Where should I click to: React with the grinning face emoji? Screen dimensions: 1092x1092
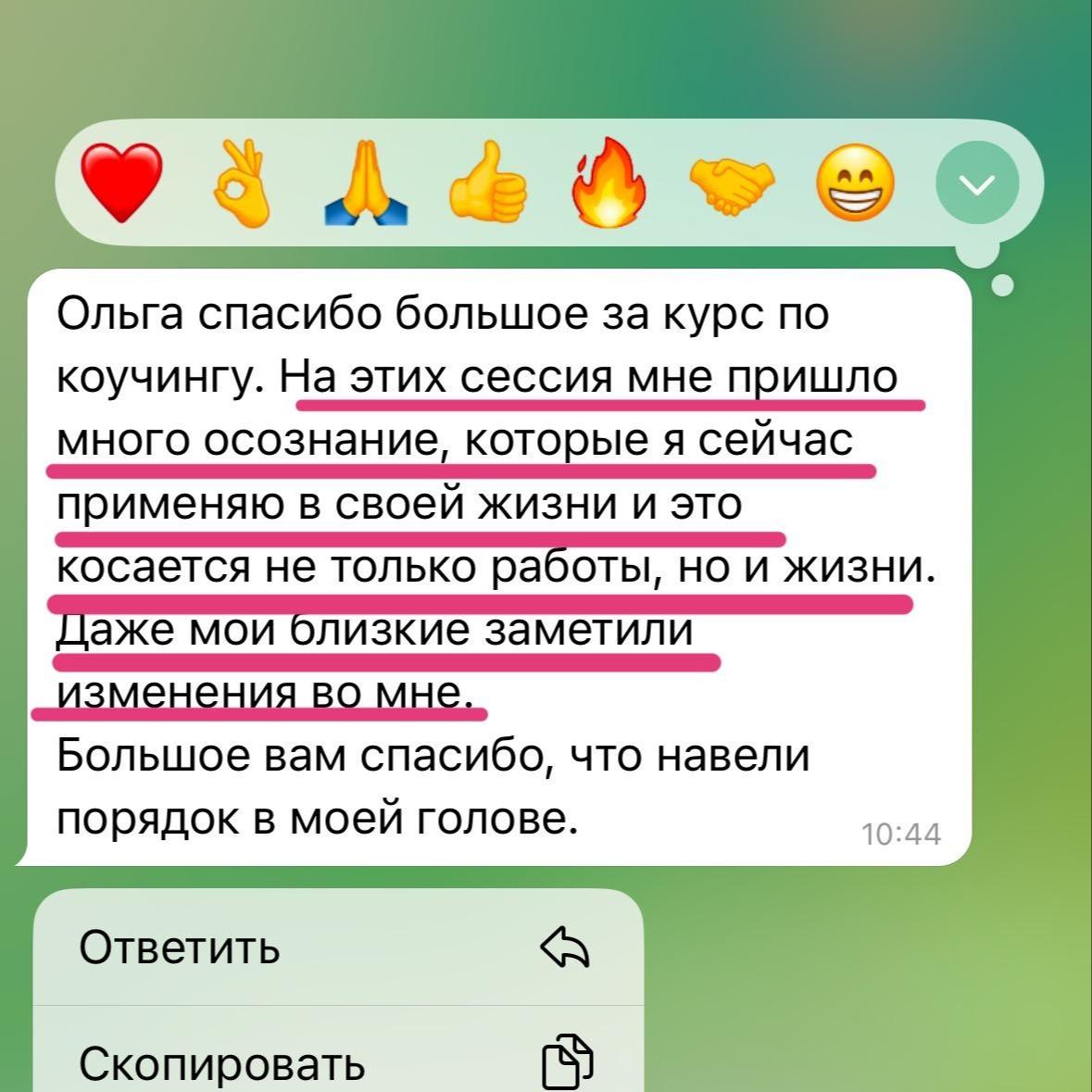(855, 182)
